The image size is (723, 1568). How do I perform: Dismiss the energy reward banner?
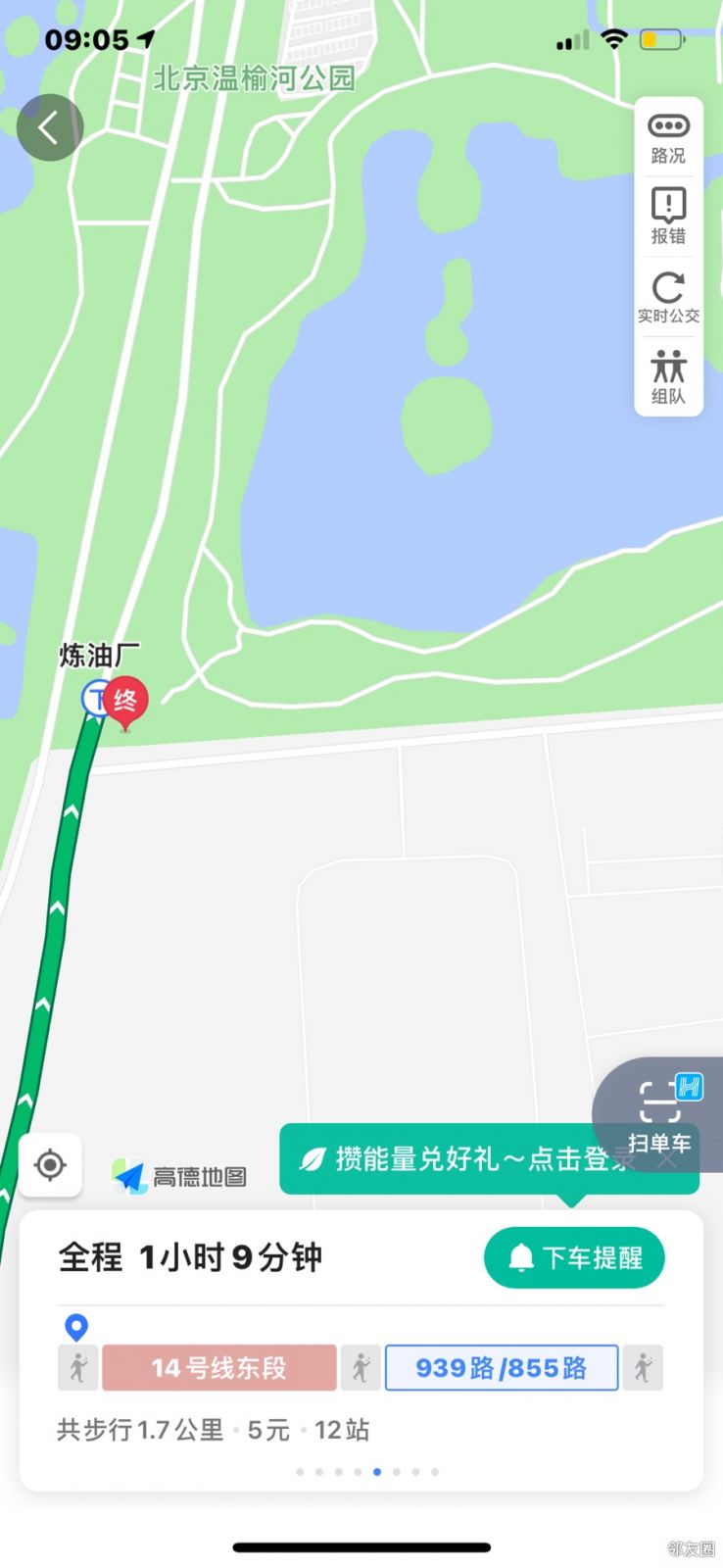pos(667,1159)
